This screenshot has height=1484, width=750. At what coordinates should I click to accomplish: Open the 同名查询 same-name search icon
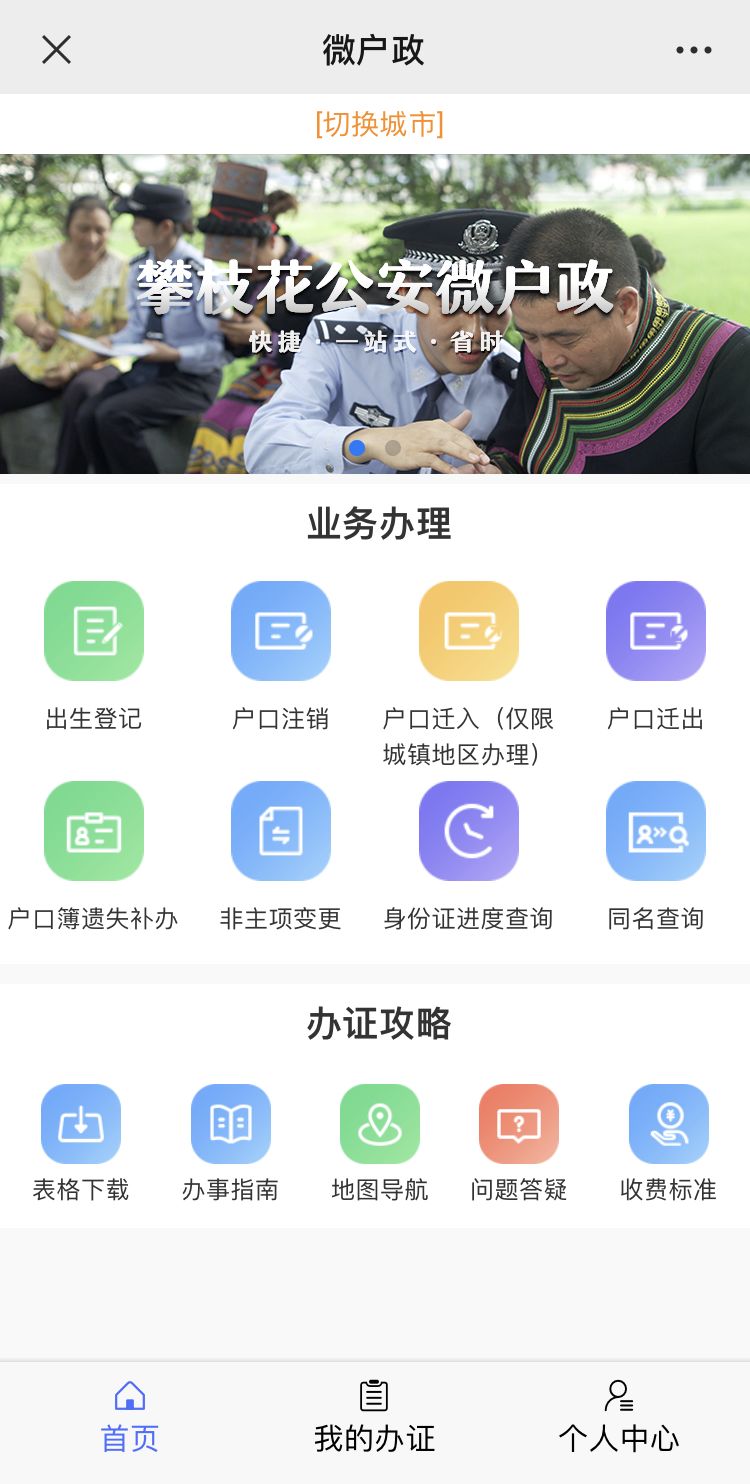tap(655, 830)
